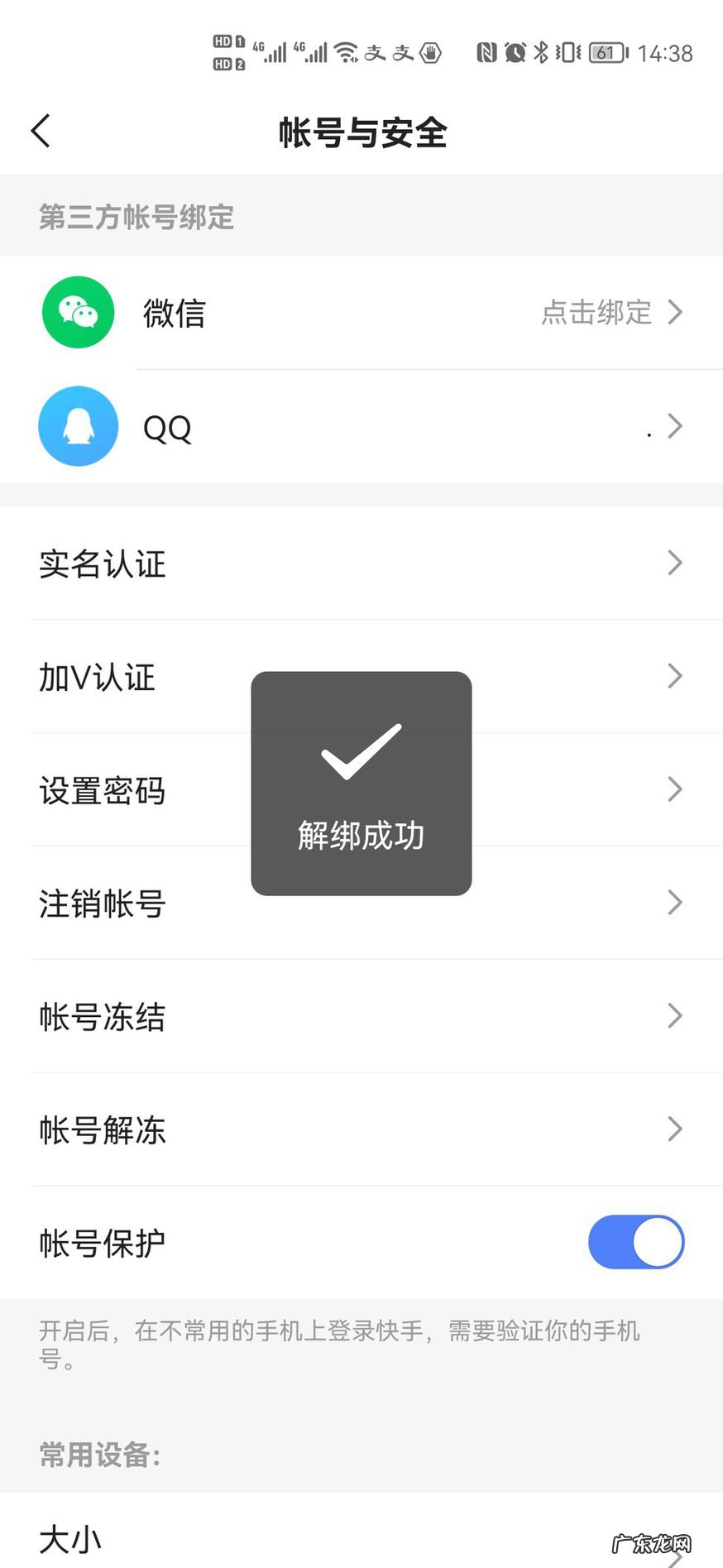Select the 帐号冻结 freeze account entry
Image resolution: width=723 pixels, height=1568 pixels.
361,1017
